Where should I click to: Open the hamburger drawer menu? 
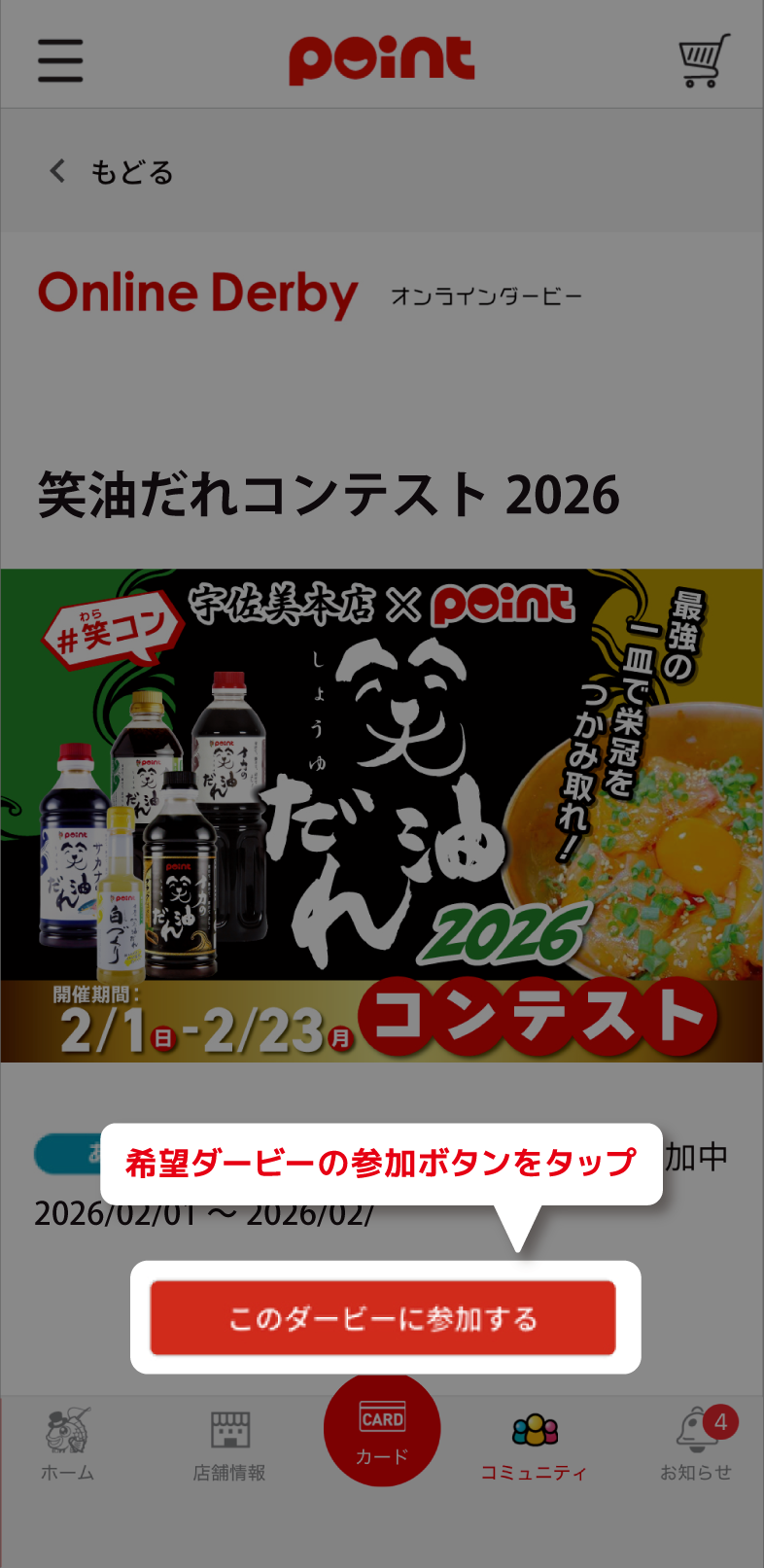(60, 60)
